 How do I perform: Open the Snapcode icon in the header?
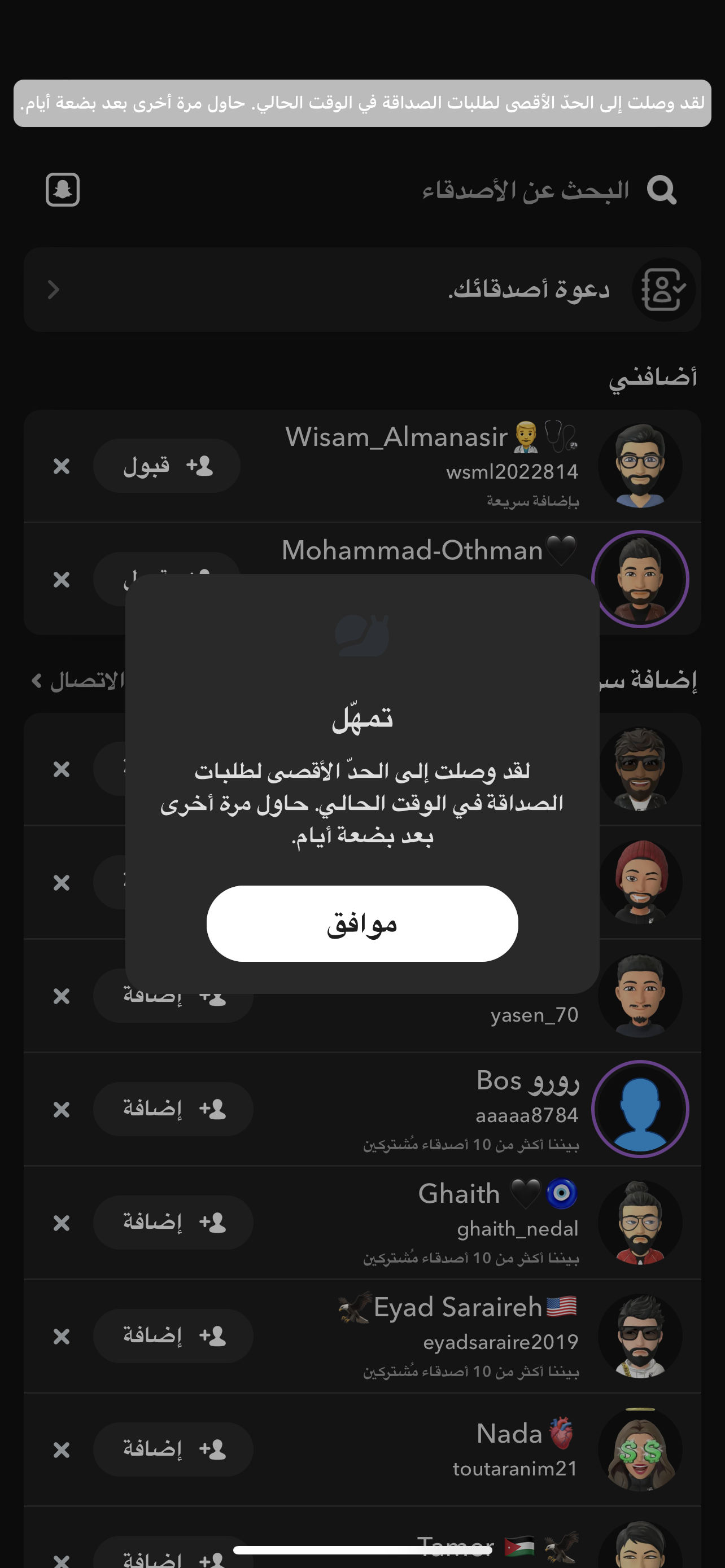click(x=63, y=190)
